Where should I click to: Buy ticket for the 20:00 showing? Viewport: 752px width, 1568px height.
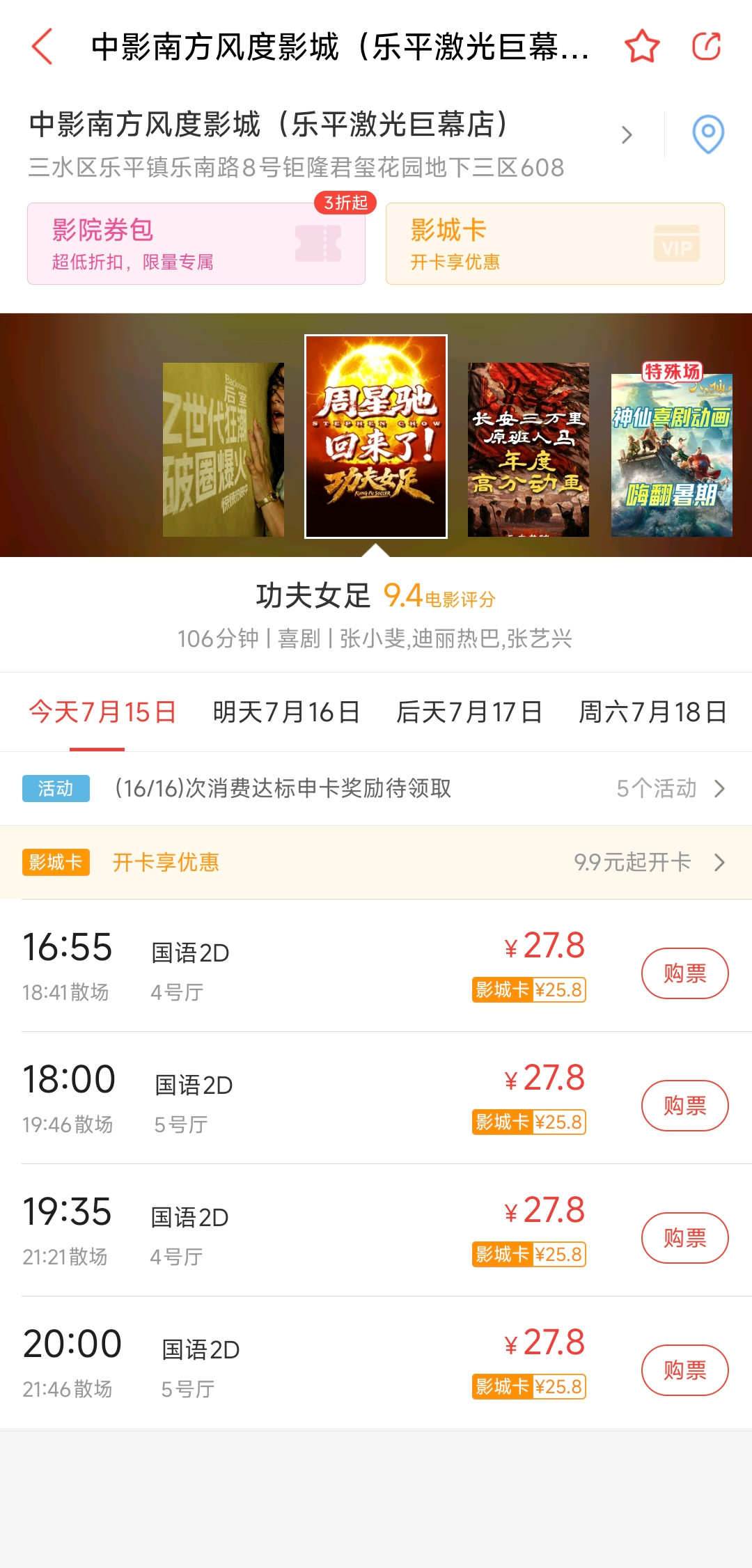(x=684, y=1370)
